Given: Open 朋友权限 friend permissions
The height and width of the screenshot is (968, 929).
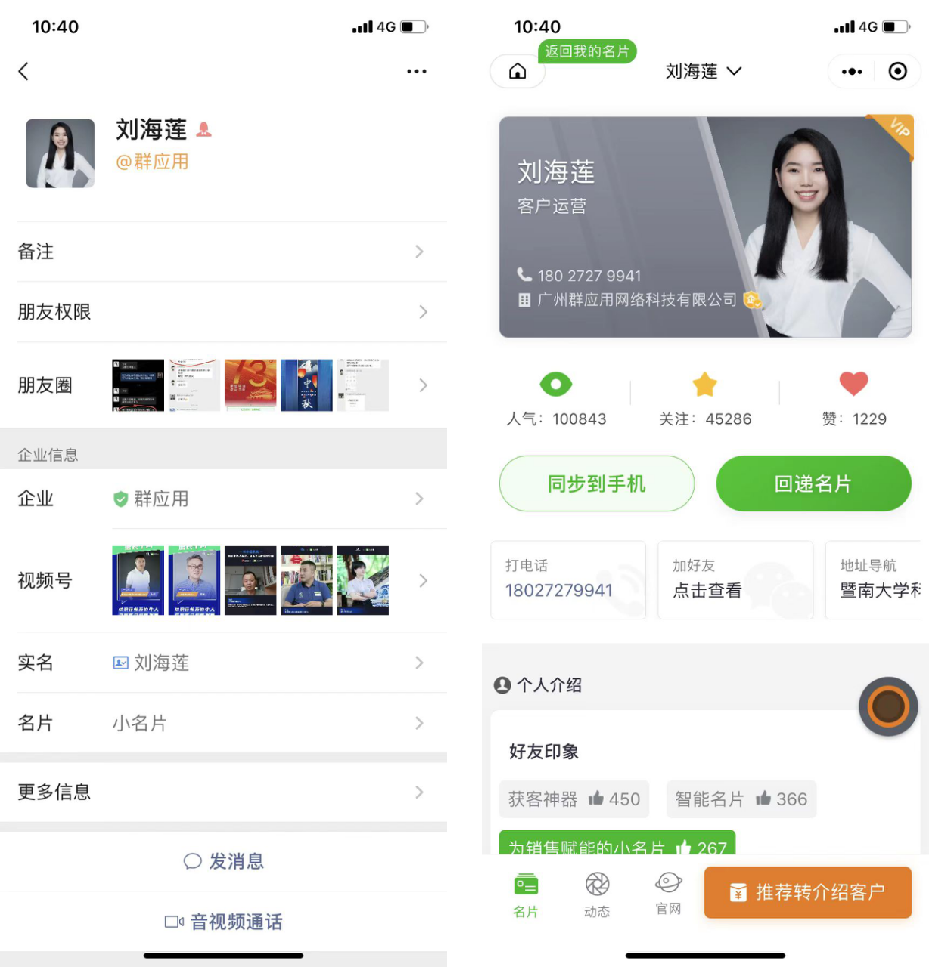Looking at the screenshot, I should pyautogui.click(x=224, y=312).
